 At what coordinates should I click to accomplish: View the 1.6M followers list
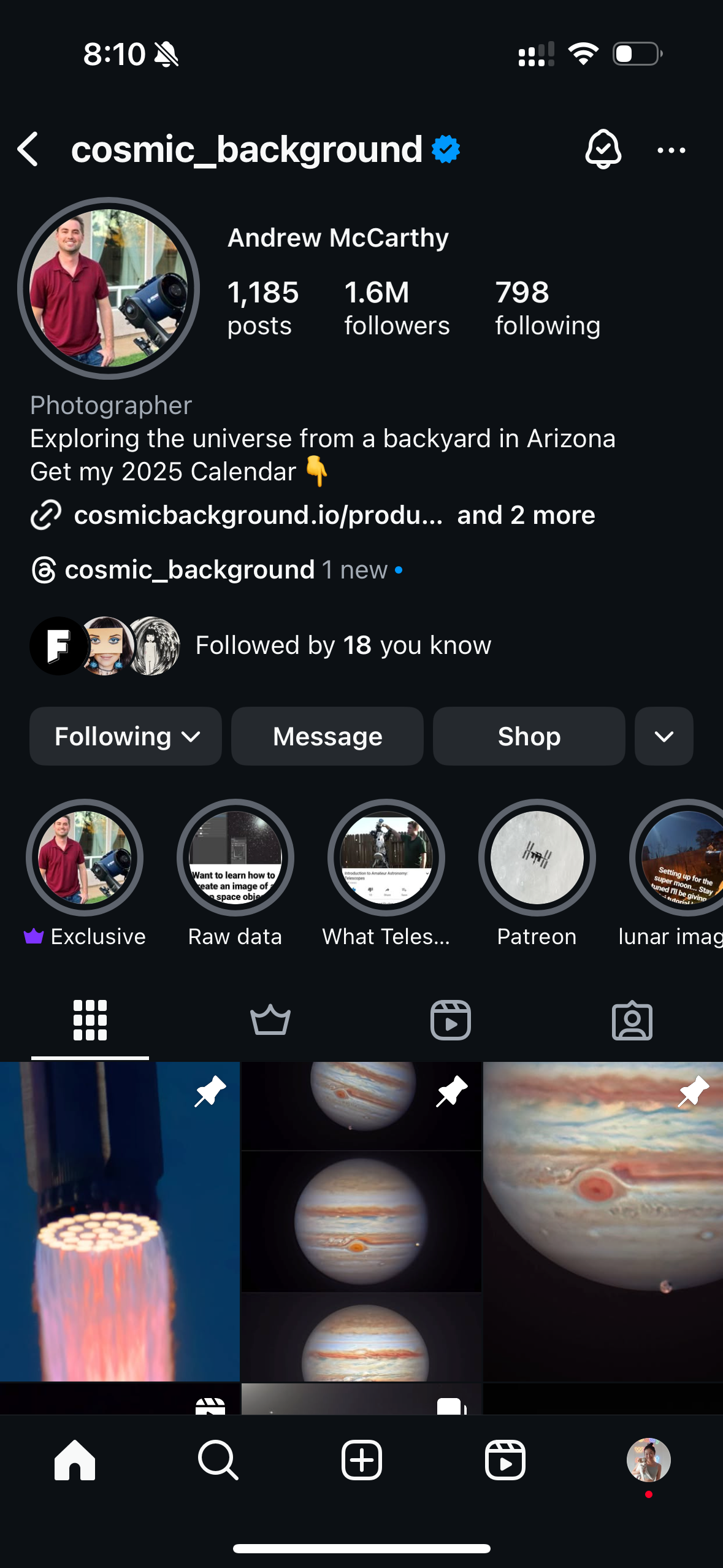coord(396,308)
